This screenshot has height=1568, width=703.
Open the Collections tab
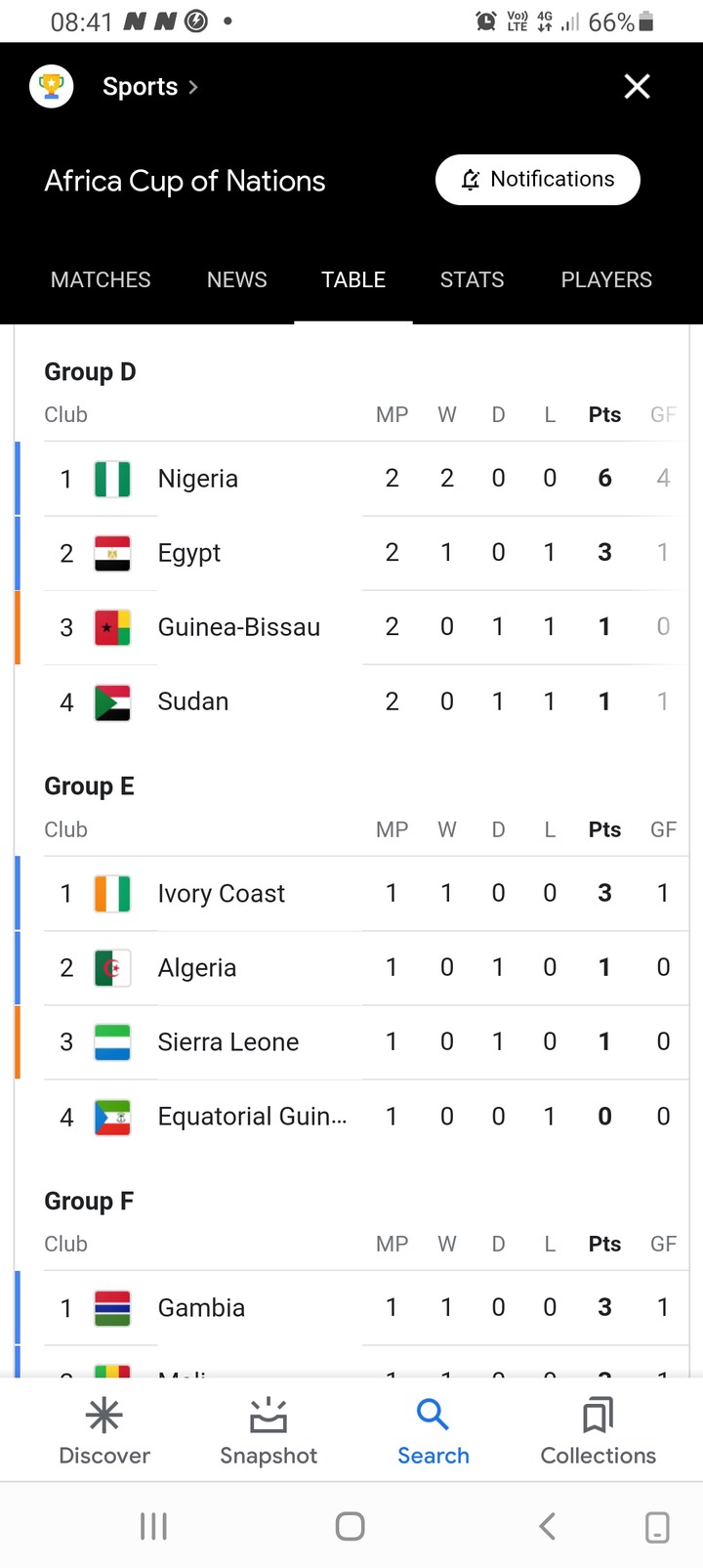pyautogui.click(x=598, y=1431)
